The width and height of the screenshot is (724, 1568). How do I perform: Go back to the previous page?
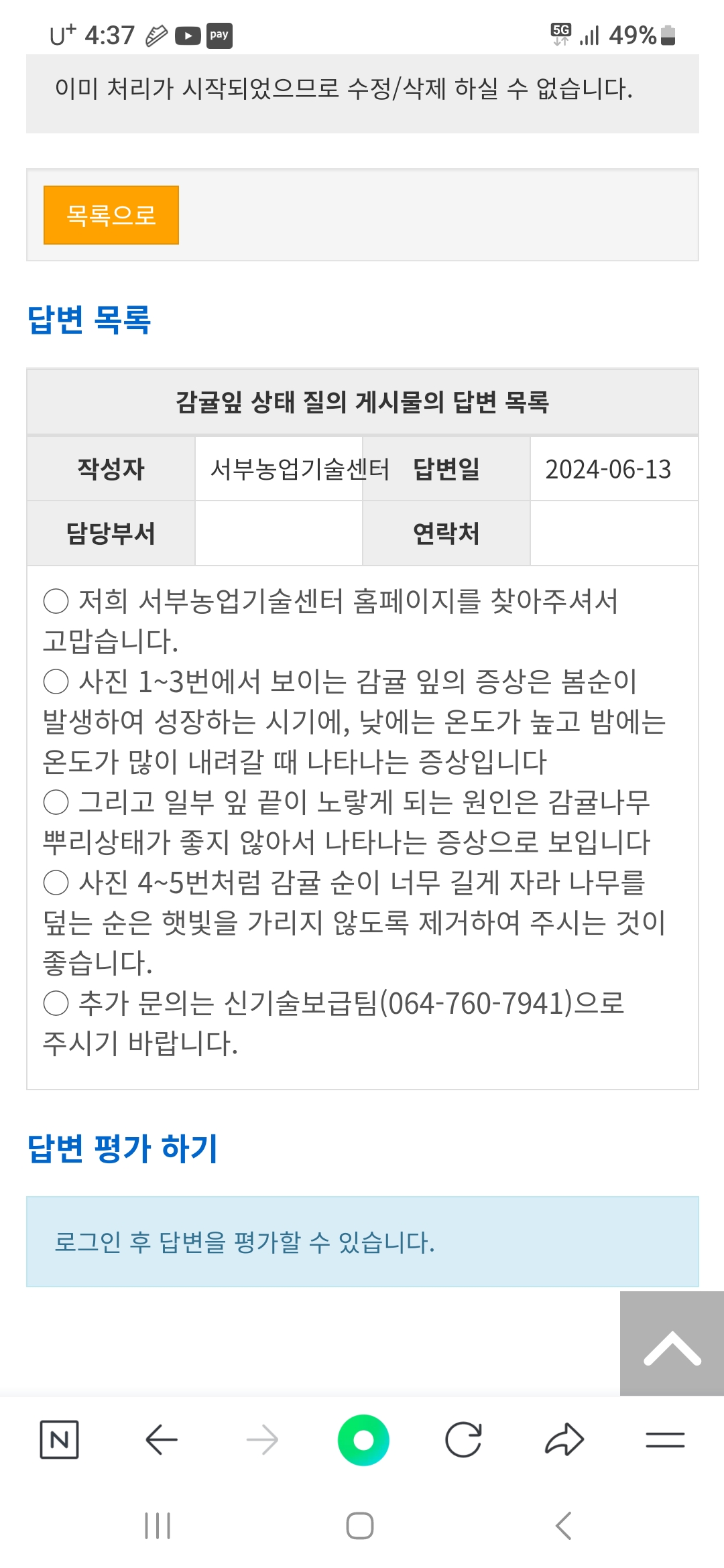coord(162,1439)
